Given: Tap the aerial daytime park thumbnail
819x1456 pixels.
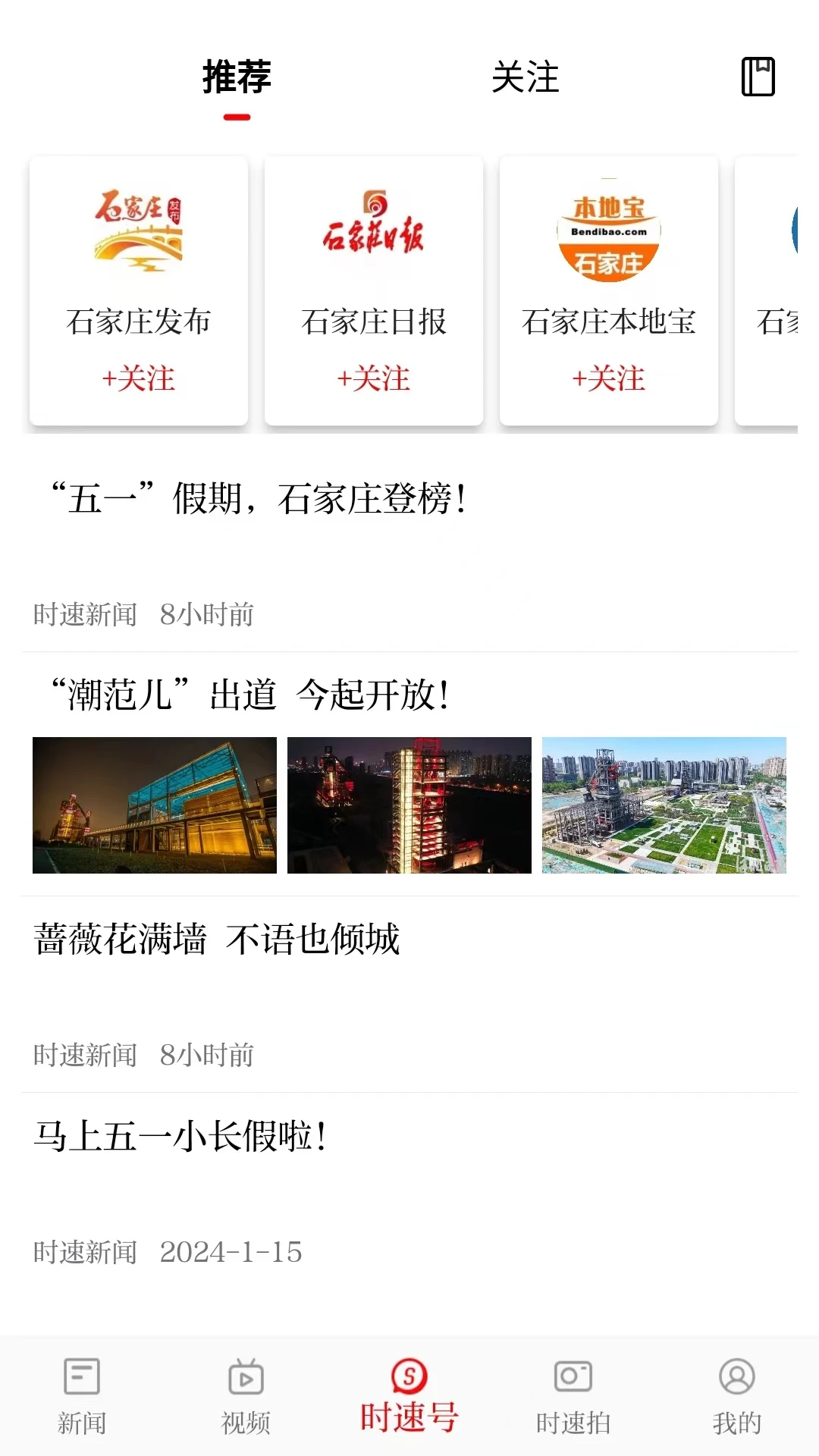Looking at the screenshot, I should click(x=663, y=805).
